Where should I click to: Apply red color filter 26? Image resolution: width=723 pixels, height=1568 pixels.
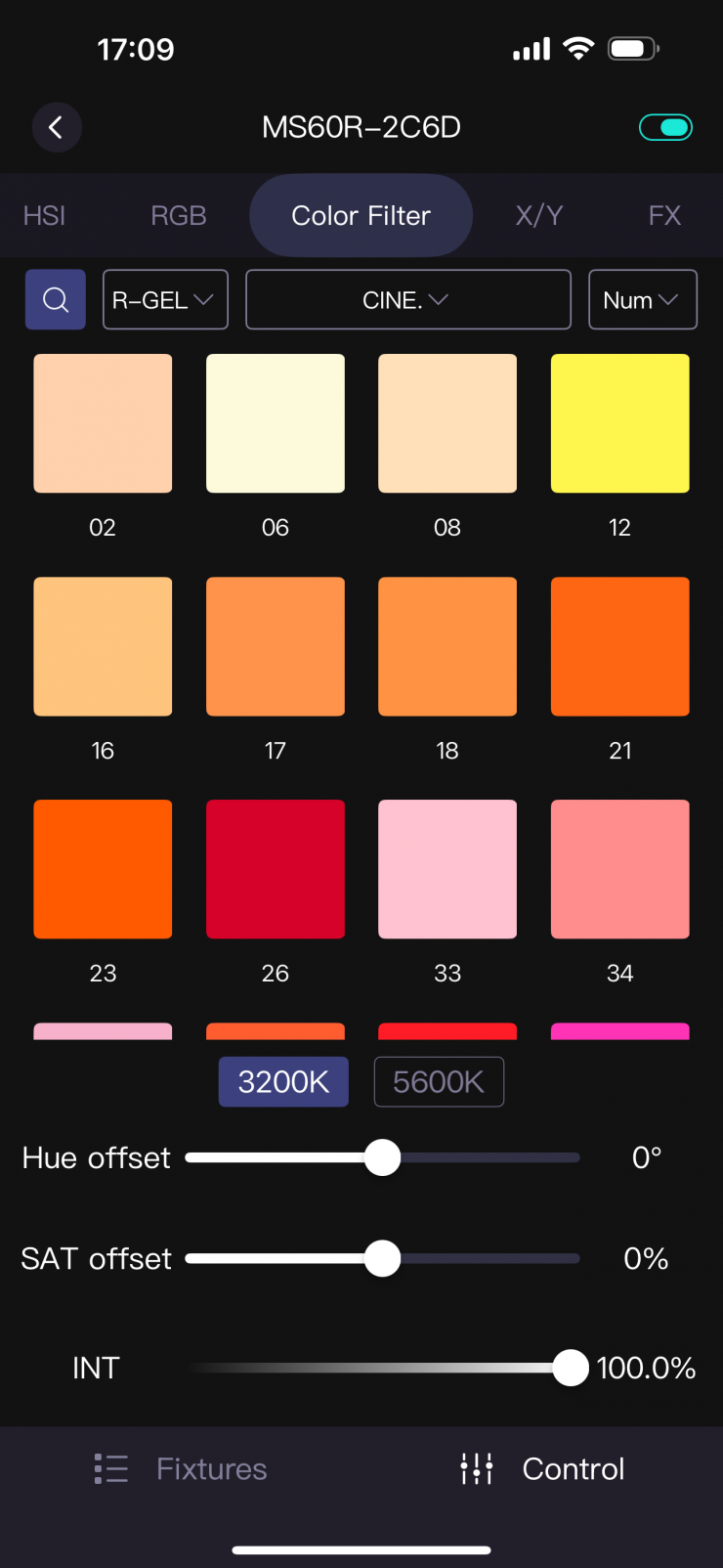(x=276, y=869)
